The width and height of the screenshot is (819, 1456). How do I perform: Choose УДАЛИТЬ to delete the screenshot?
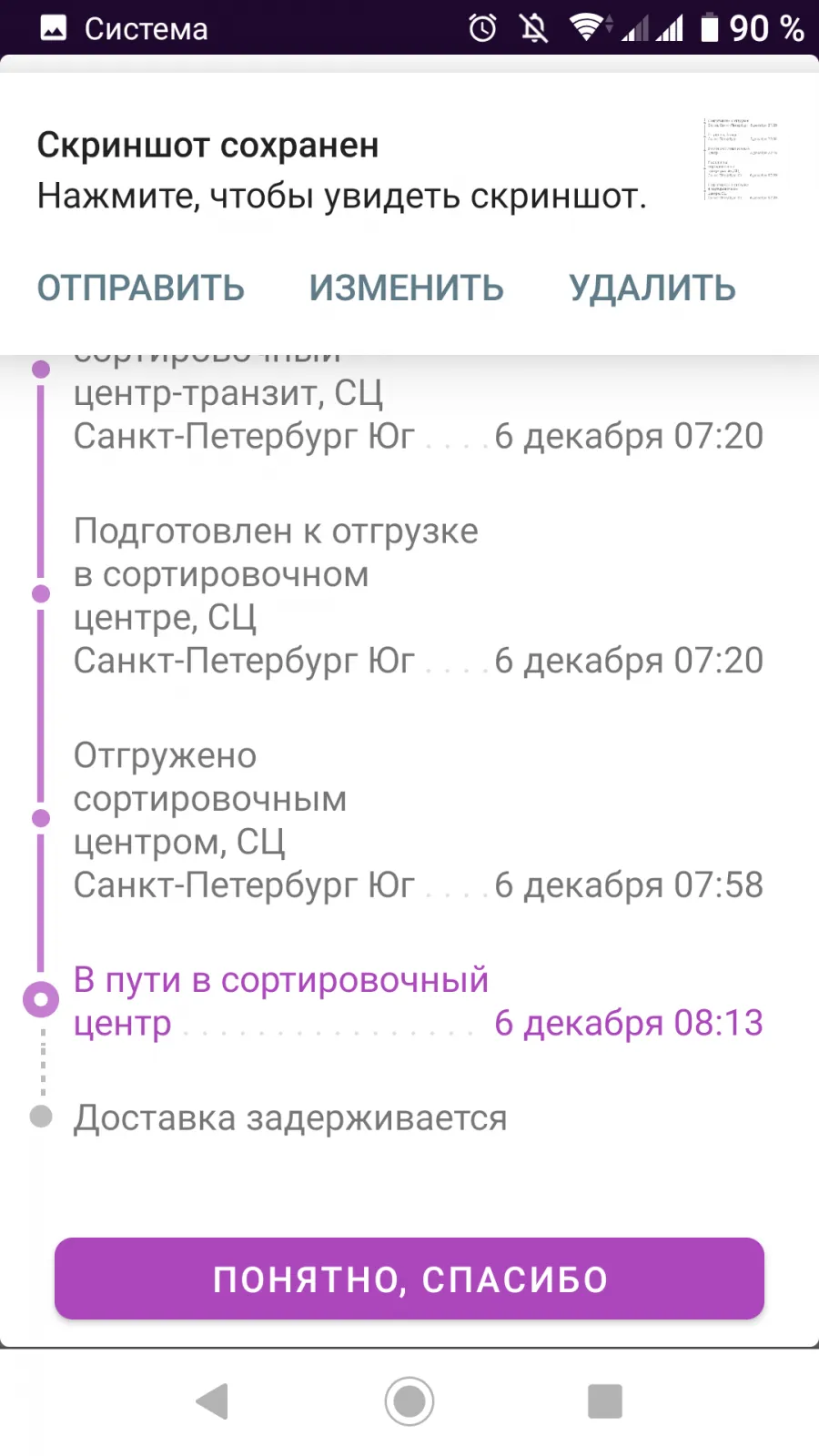[652, 288]
